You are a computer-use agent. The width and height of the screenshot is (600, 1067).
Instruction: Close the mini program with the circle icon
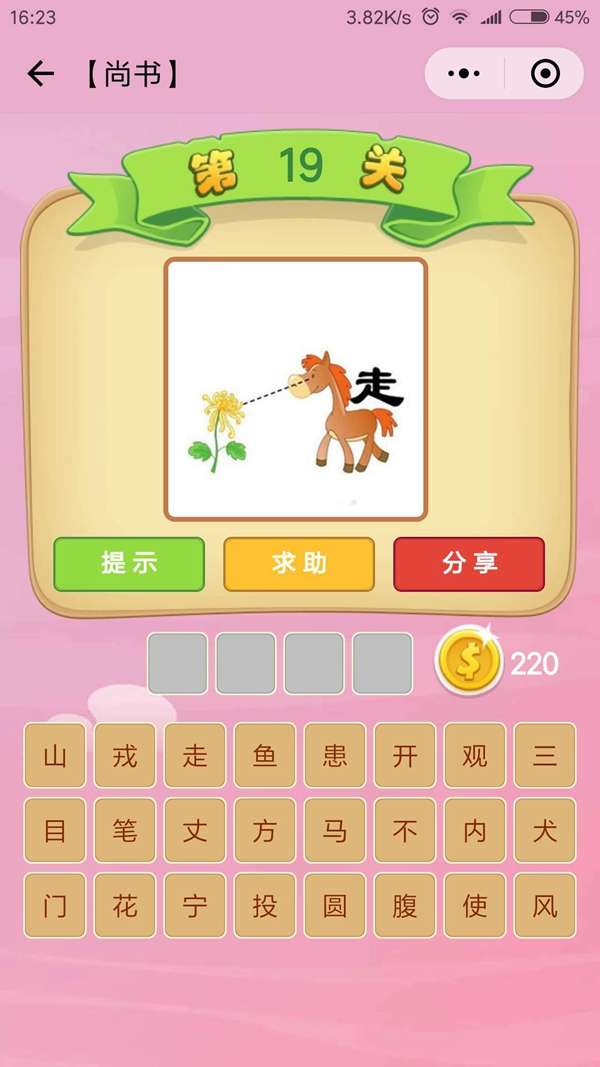click(x=545, y=74)
